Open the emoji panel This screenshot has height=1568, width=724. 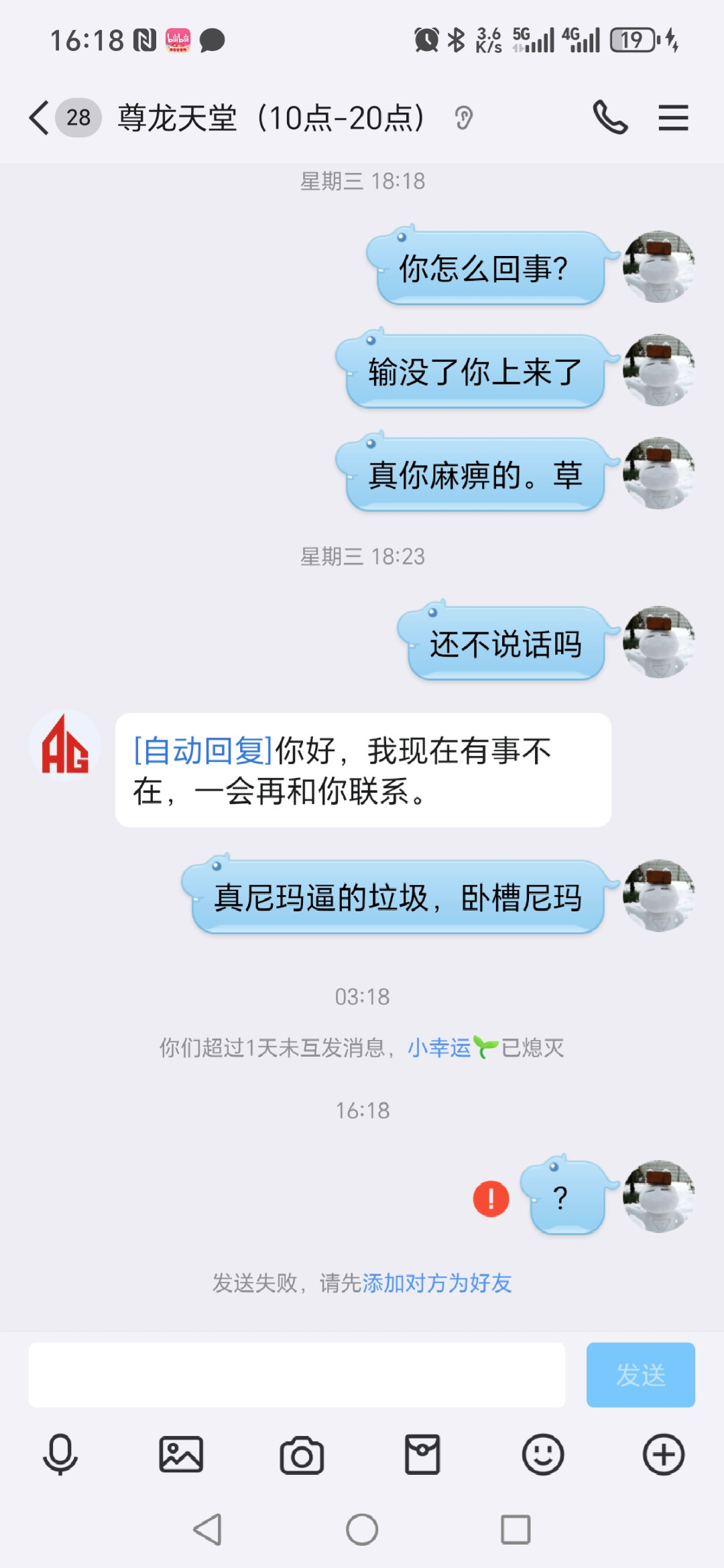point(543,1455)
